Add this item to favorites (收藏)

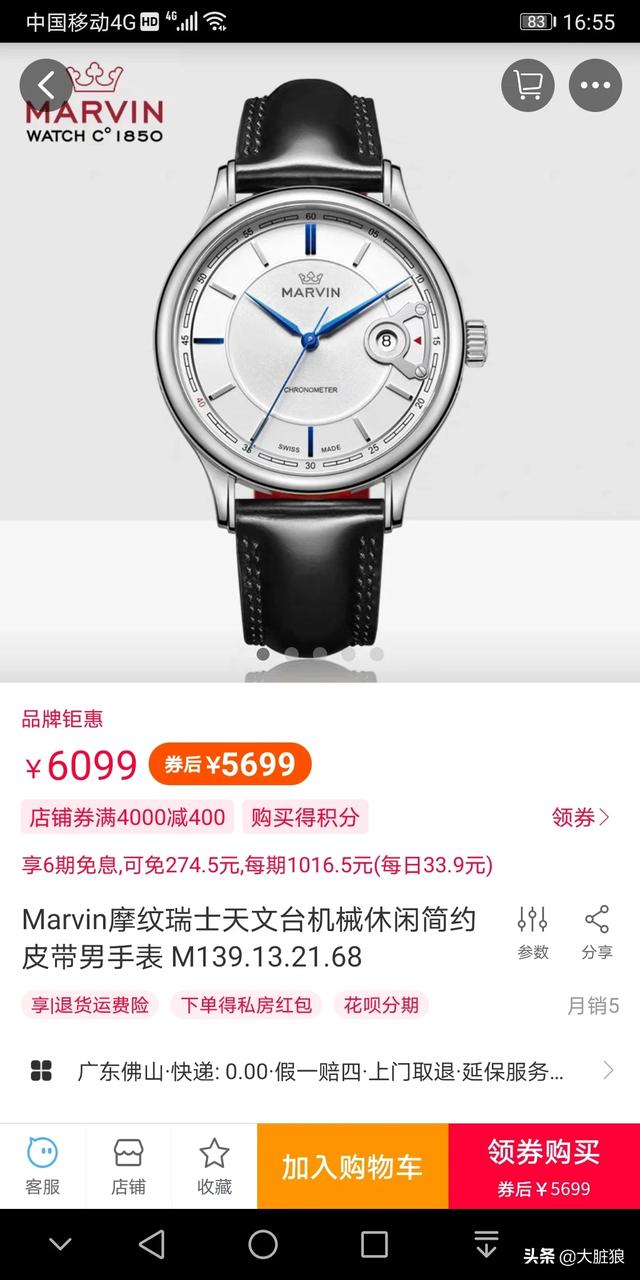pyautogui.click(x=214, y=1166)
